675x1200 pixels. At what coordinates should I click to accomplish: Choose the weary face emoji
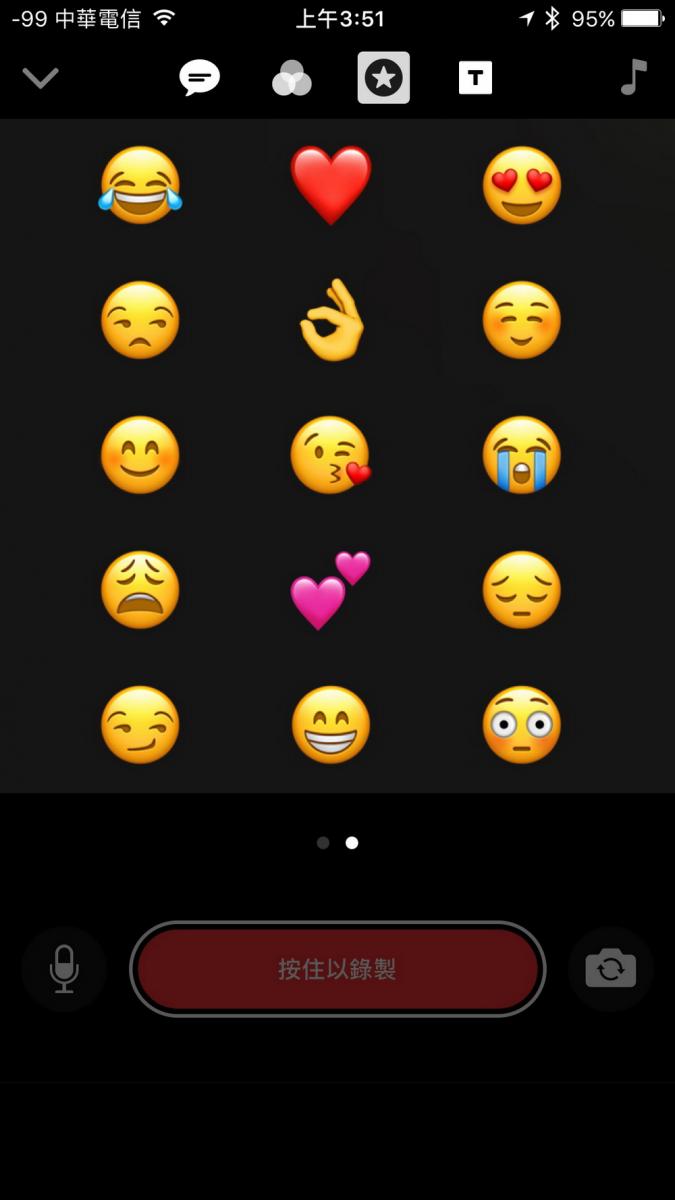click(140, 590)
